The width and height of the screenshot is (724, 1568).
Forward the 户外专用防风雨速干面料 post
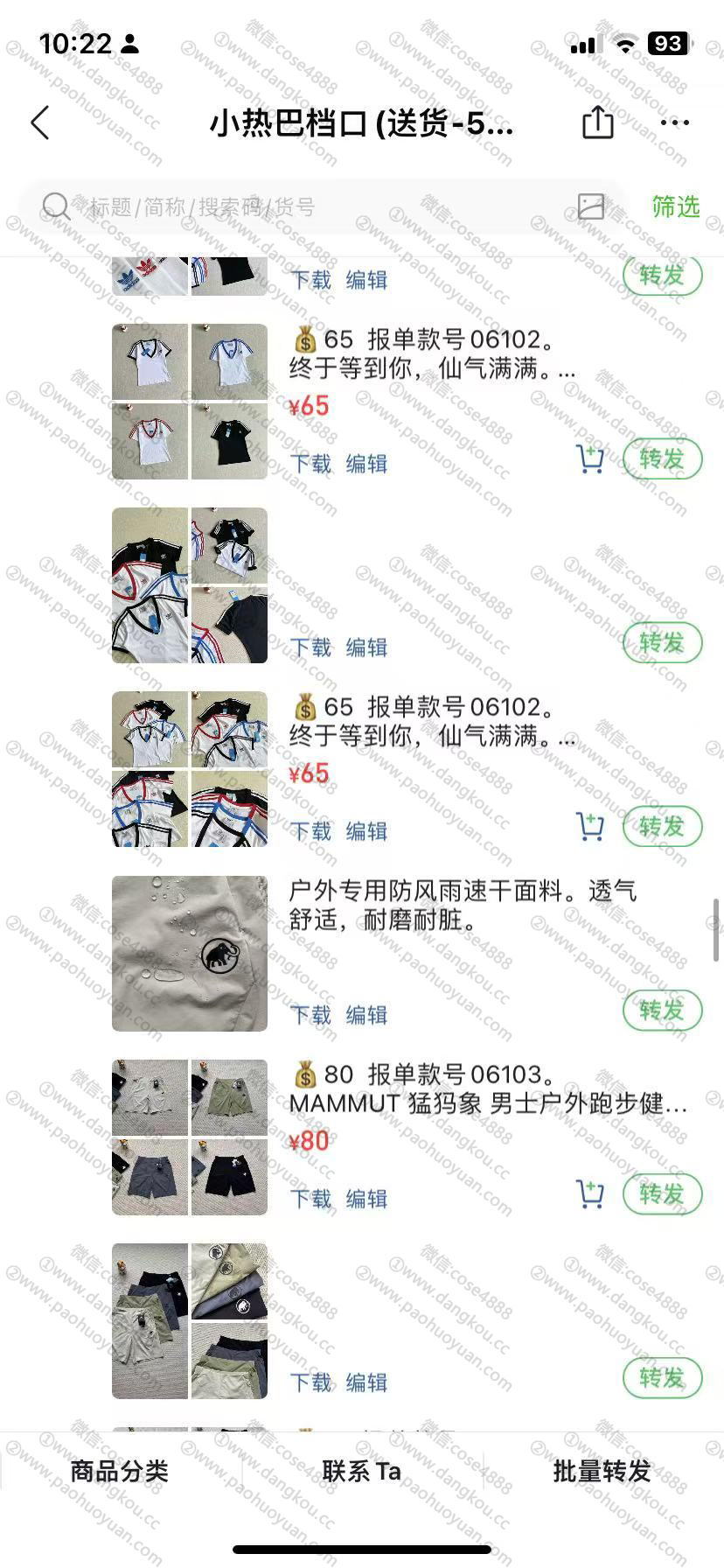pyautogui.click(x=662, y=1011)
